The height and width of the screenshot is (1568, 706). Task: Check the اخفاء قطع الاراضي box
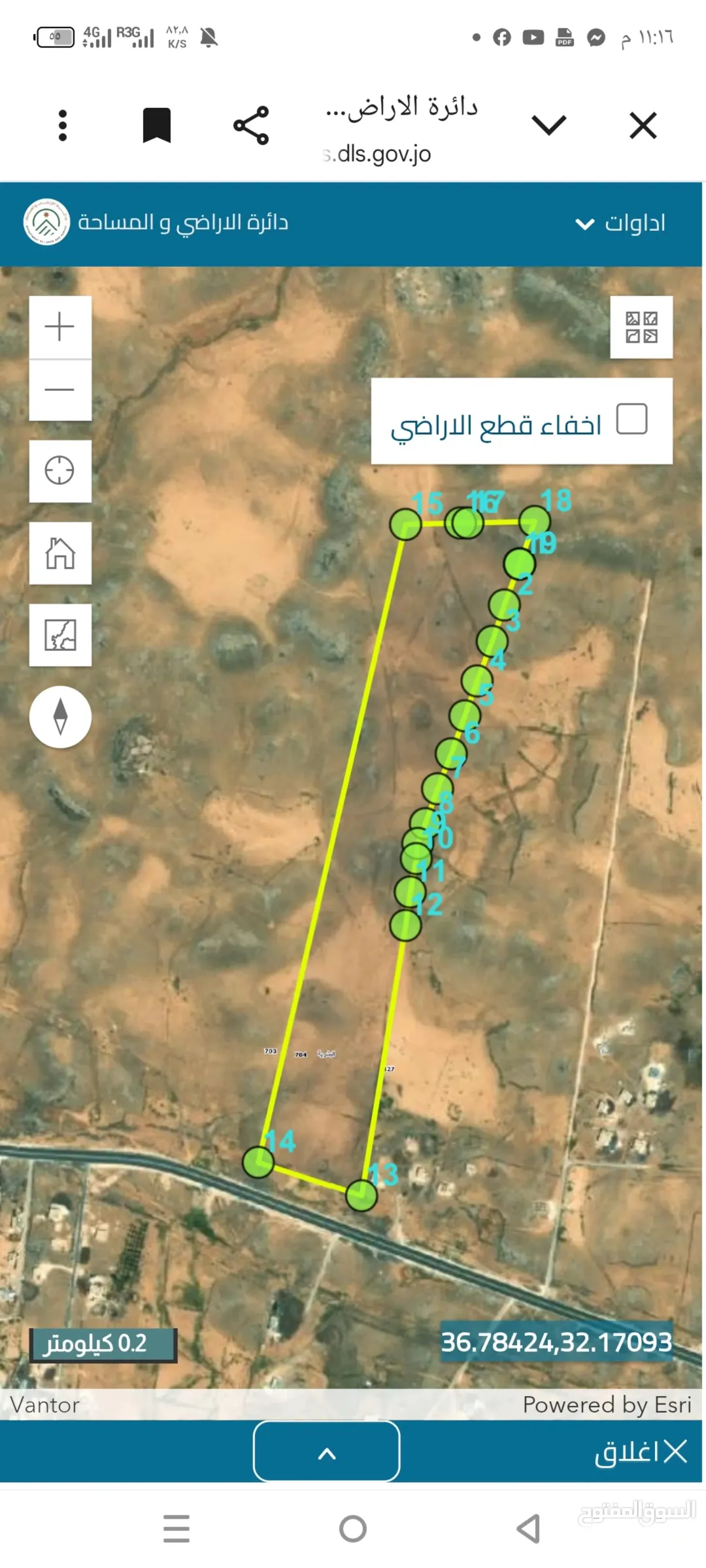coord(632,419)
